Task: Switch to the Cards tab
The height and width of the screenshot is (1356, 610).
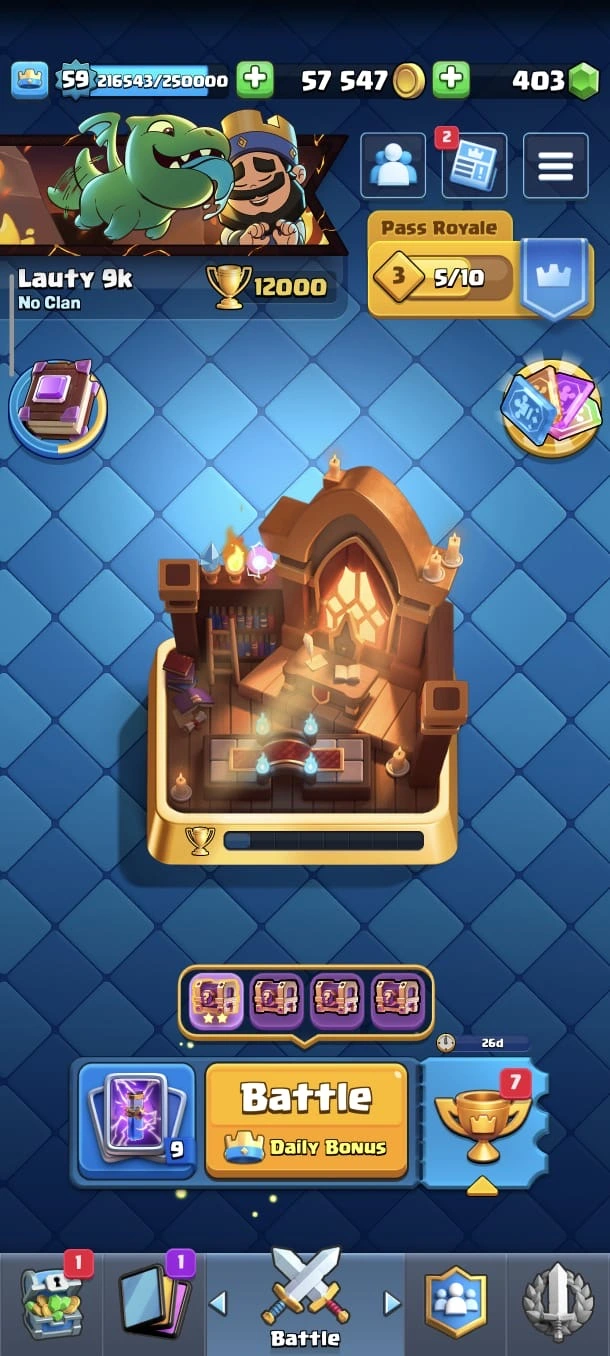Action: 153,1302
